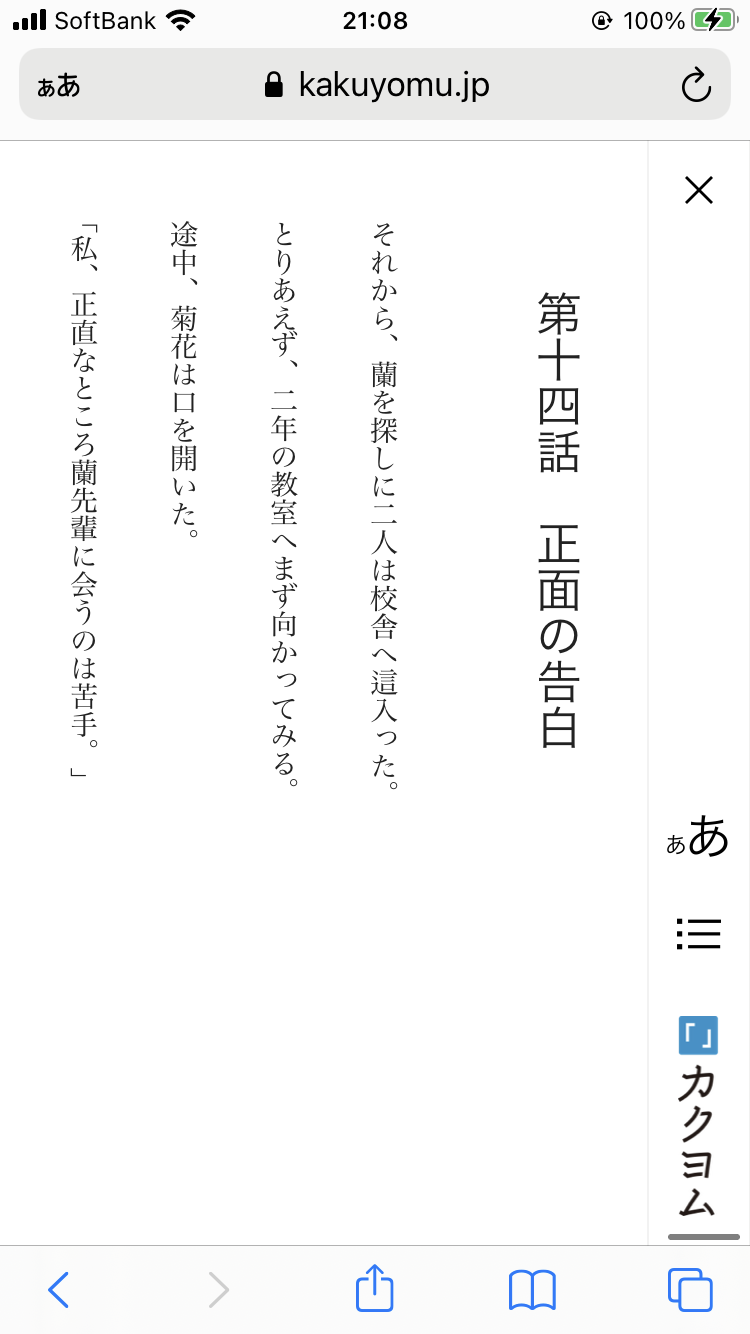Screen dimensions: 750x1334
Task: Open Safari bookmarks
Action: click(532, 1290)
